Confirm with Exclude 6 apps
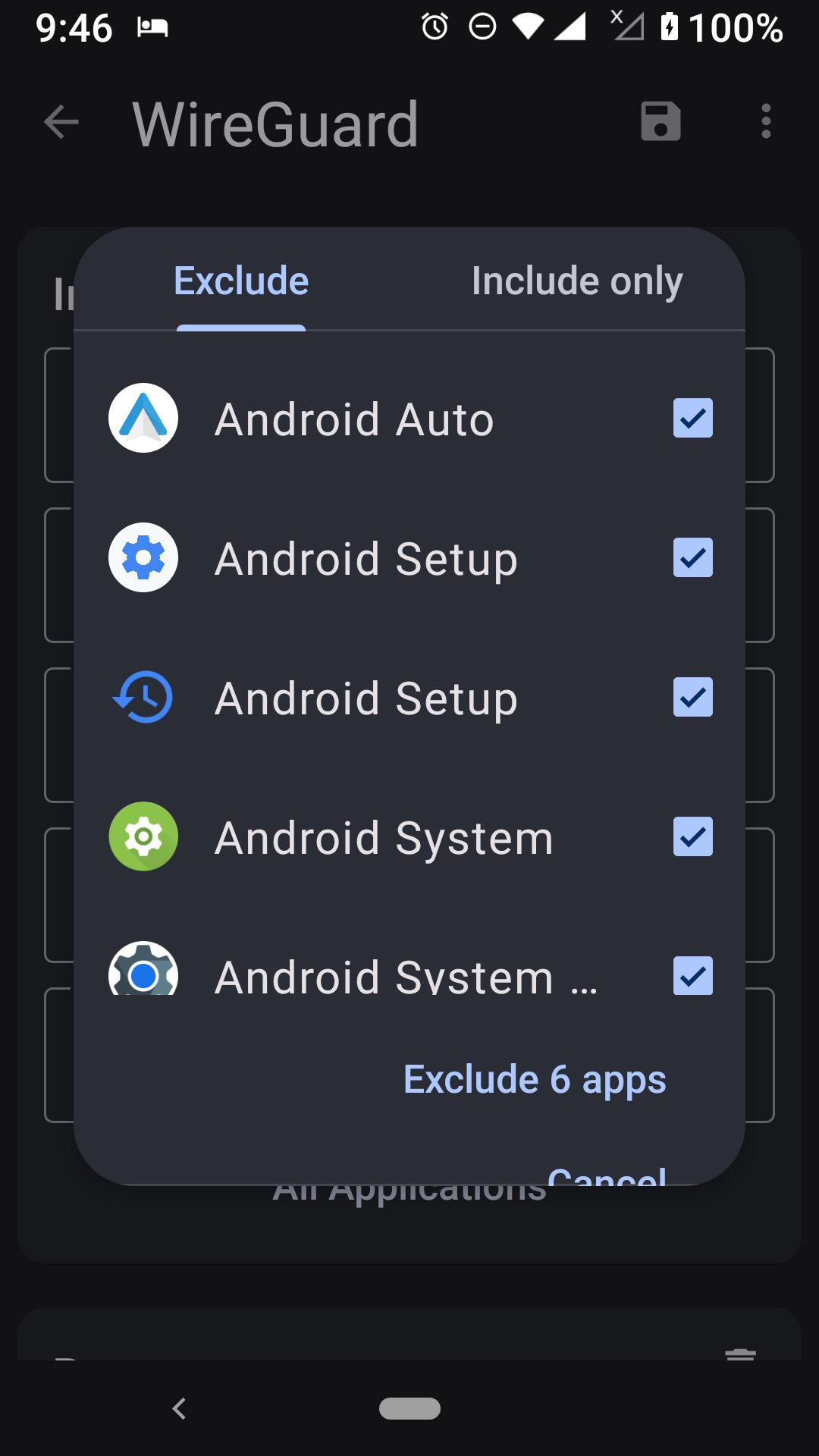 click(534, 1079)
